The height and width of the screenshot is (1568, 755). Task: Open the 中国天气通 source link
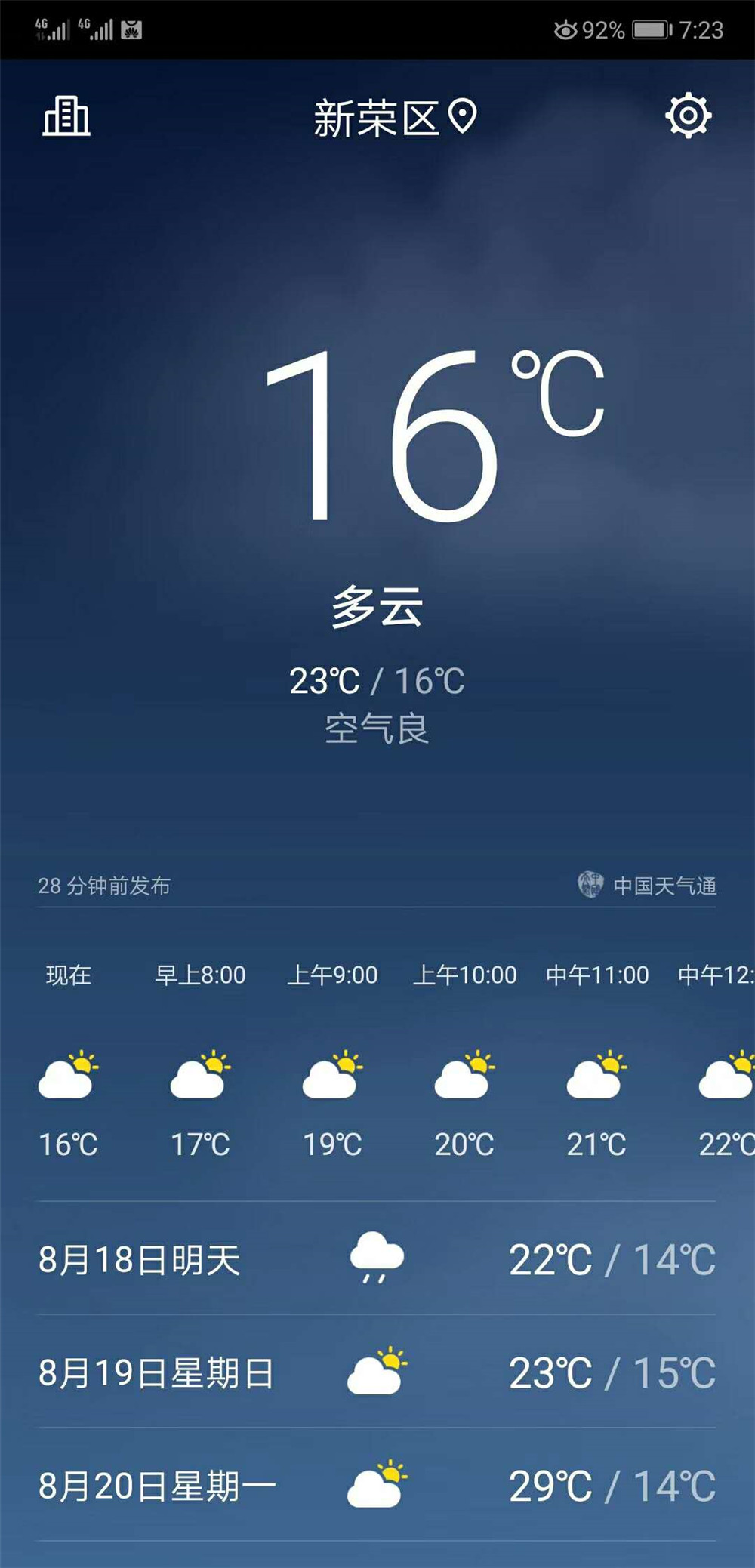648,885
